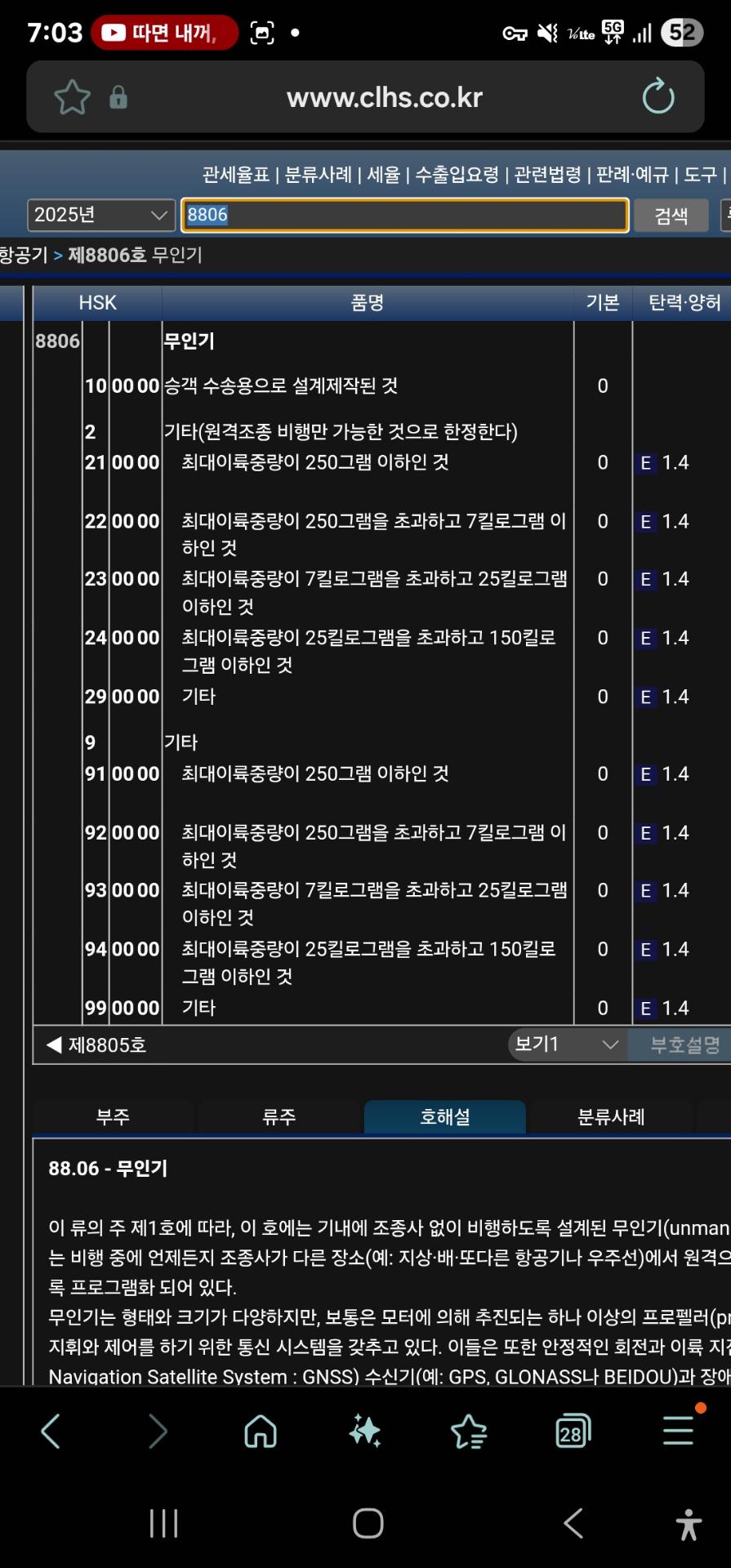Go to previous heading 제8805호
The image size is (731, 1568).
[97, 1045]
